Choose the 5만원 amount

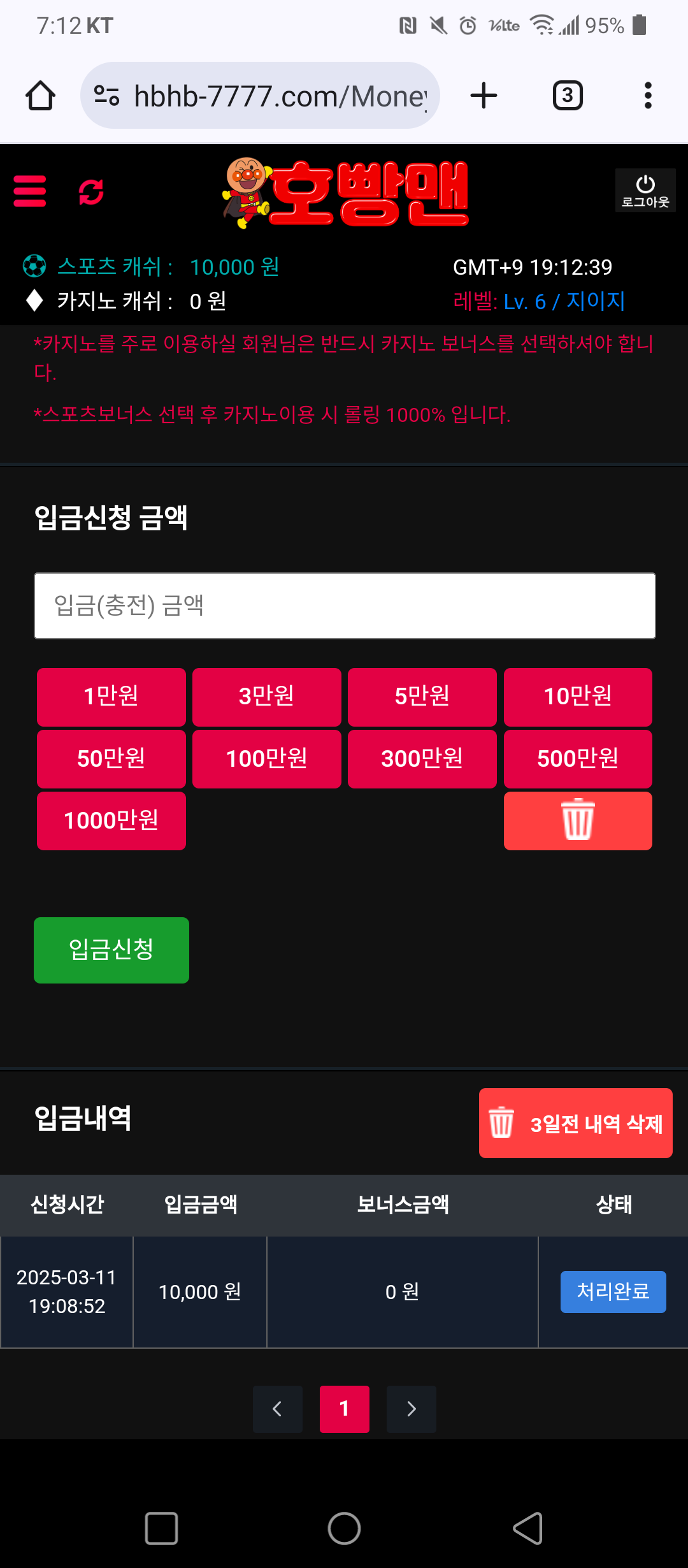click(422, 697)
